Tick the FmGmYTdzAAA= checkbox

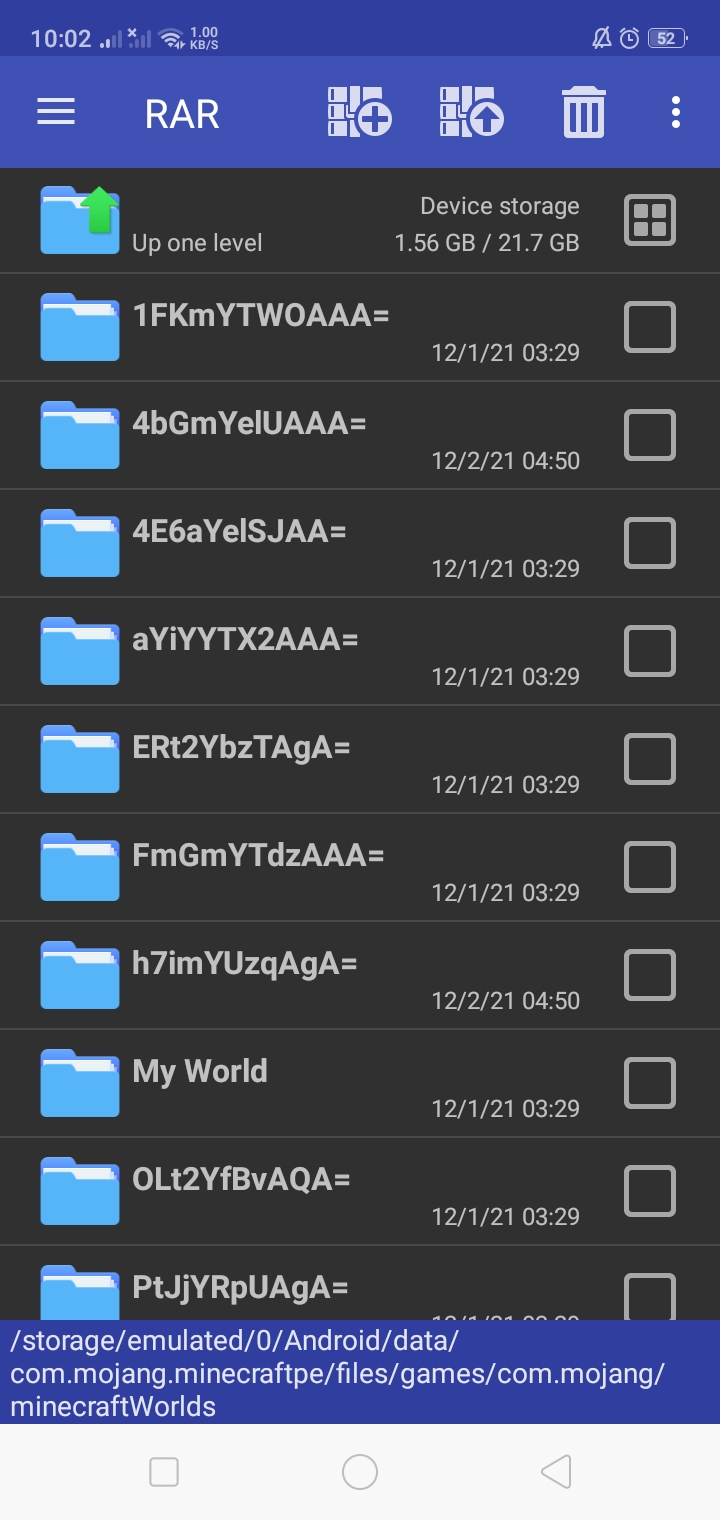coord(650,867)
